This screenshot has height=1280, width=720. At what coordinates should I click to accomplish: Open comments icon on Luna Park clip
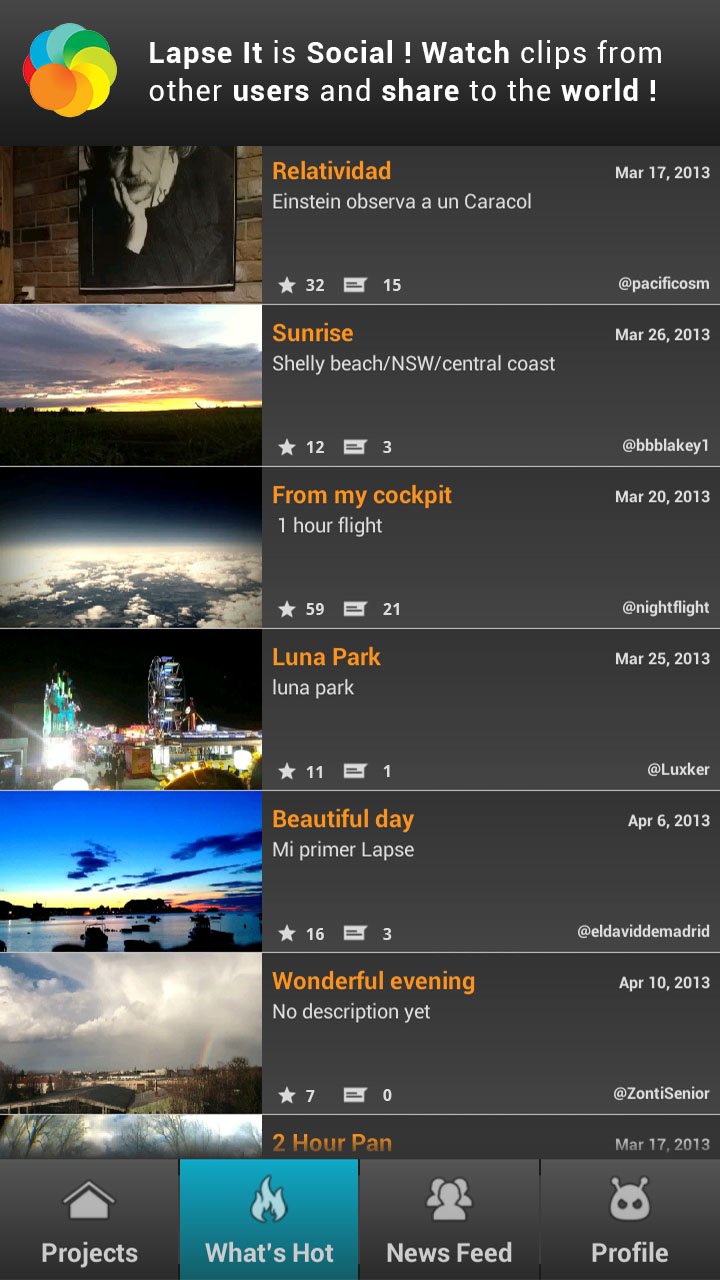(355, 771)
